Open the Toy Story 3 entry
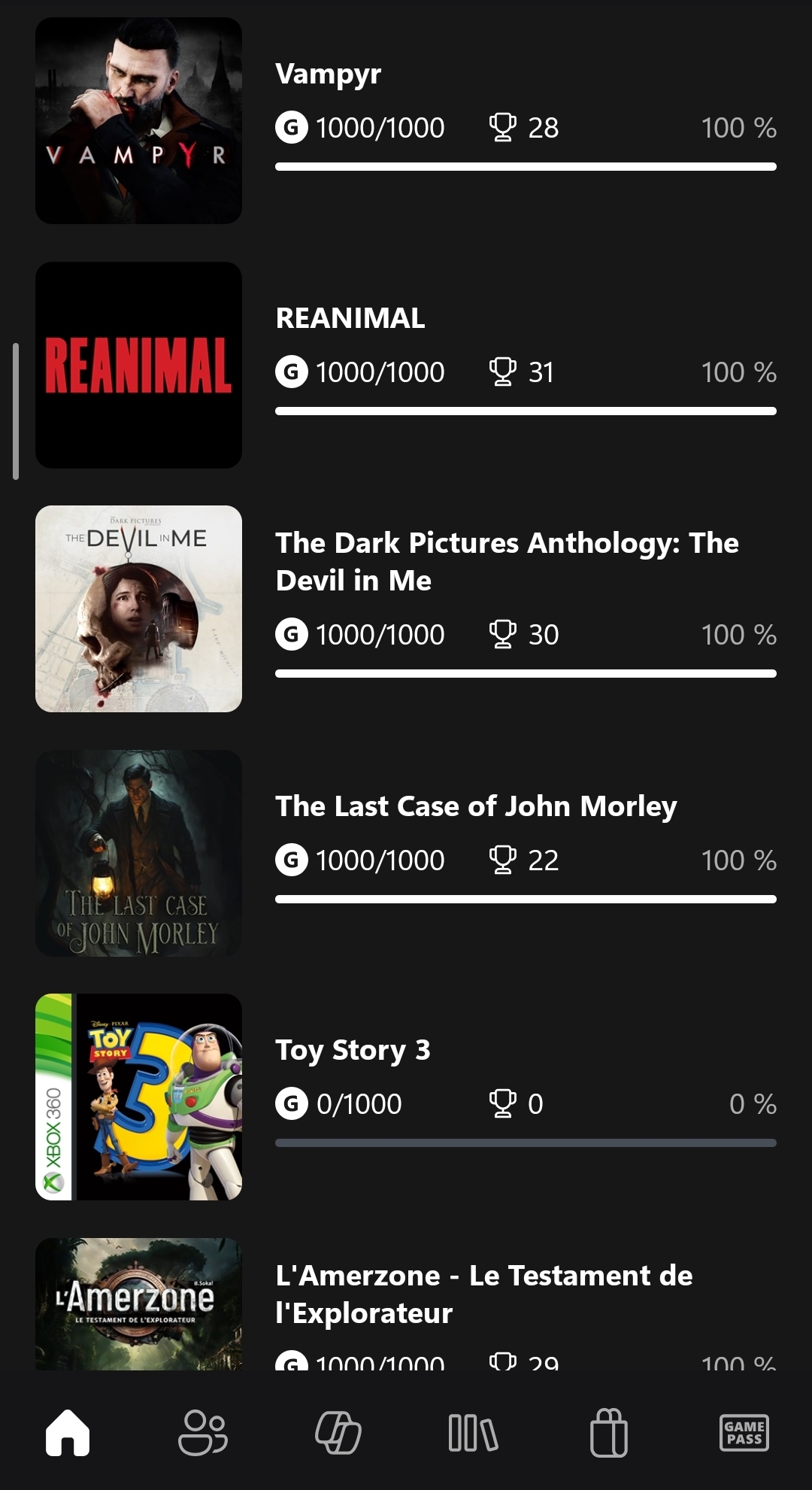Image resolution: width=812 pixels, height=1490 pixels. pyautogui.click(x=406, y=1097)
